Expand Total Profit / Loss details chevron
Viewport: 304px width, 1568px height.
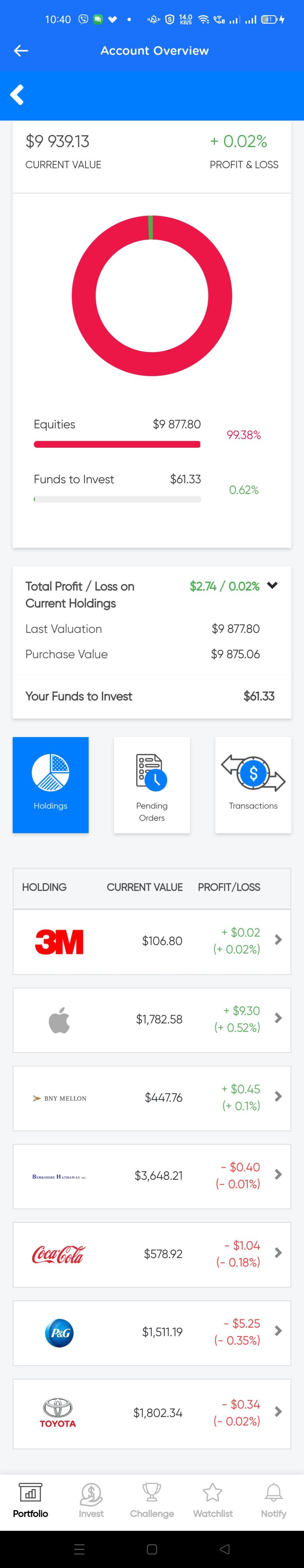272,586
